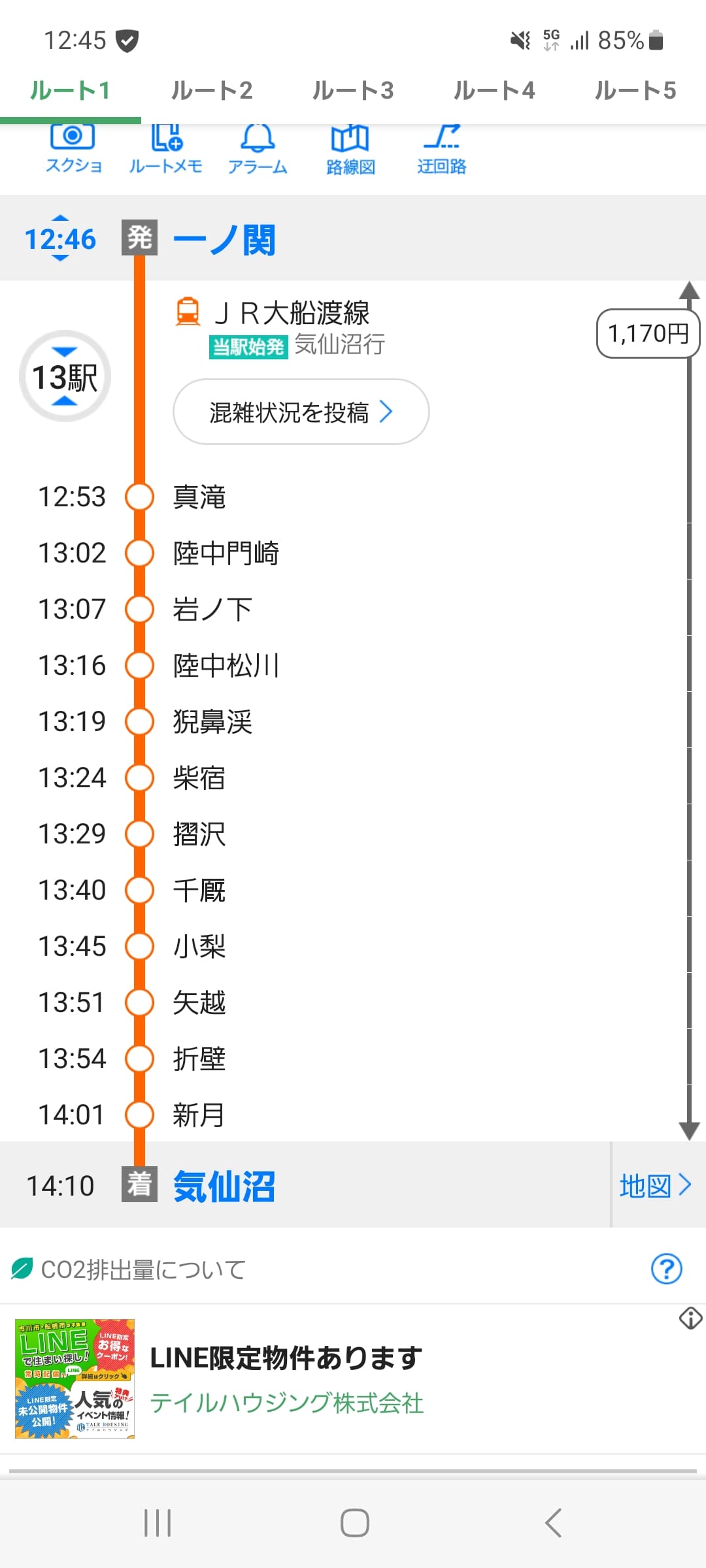Open the 地図 map for 気仙沼
This screenshot has width=706, height=1568.
pyautogui.click(x=655, y=1185)
